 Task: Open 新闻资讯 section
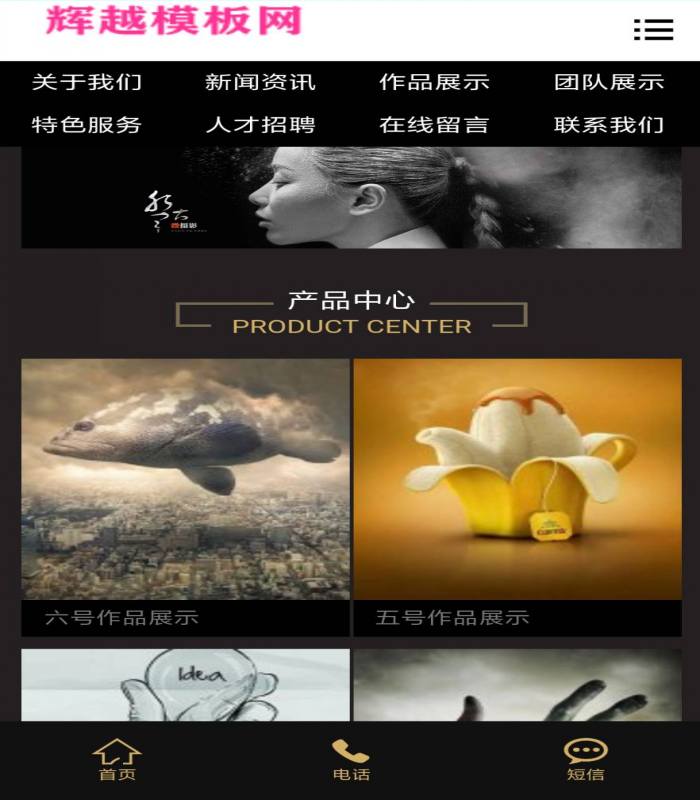(260, 82)
